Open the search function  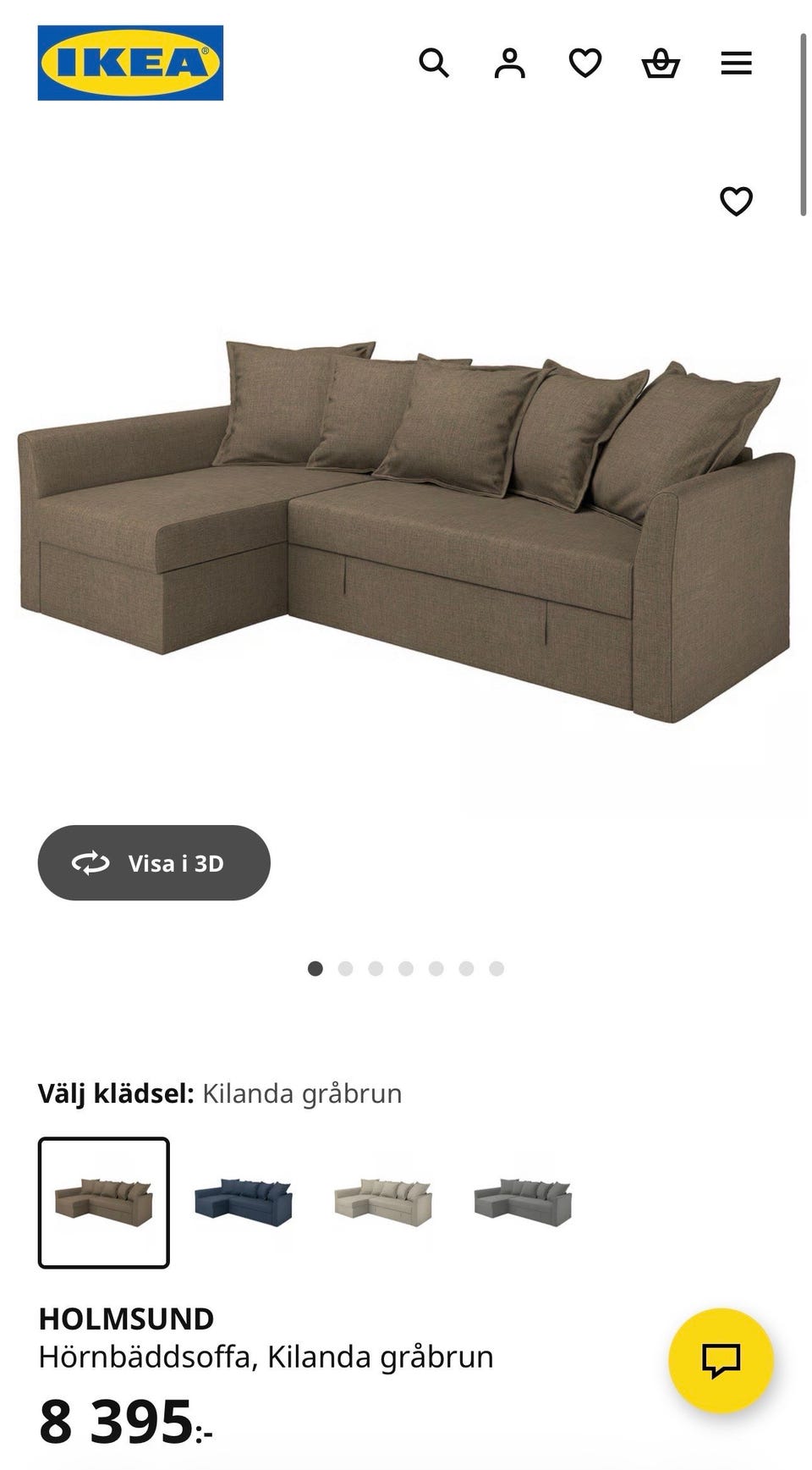tap(436, 62)
